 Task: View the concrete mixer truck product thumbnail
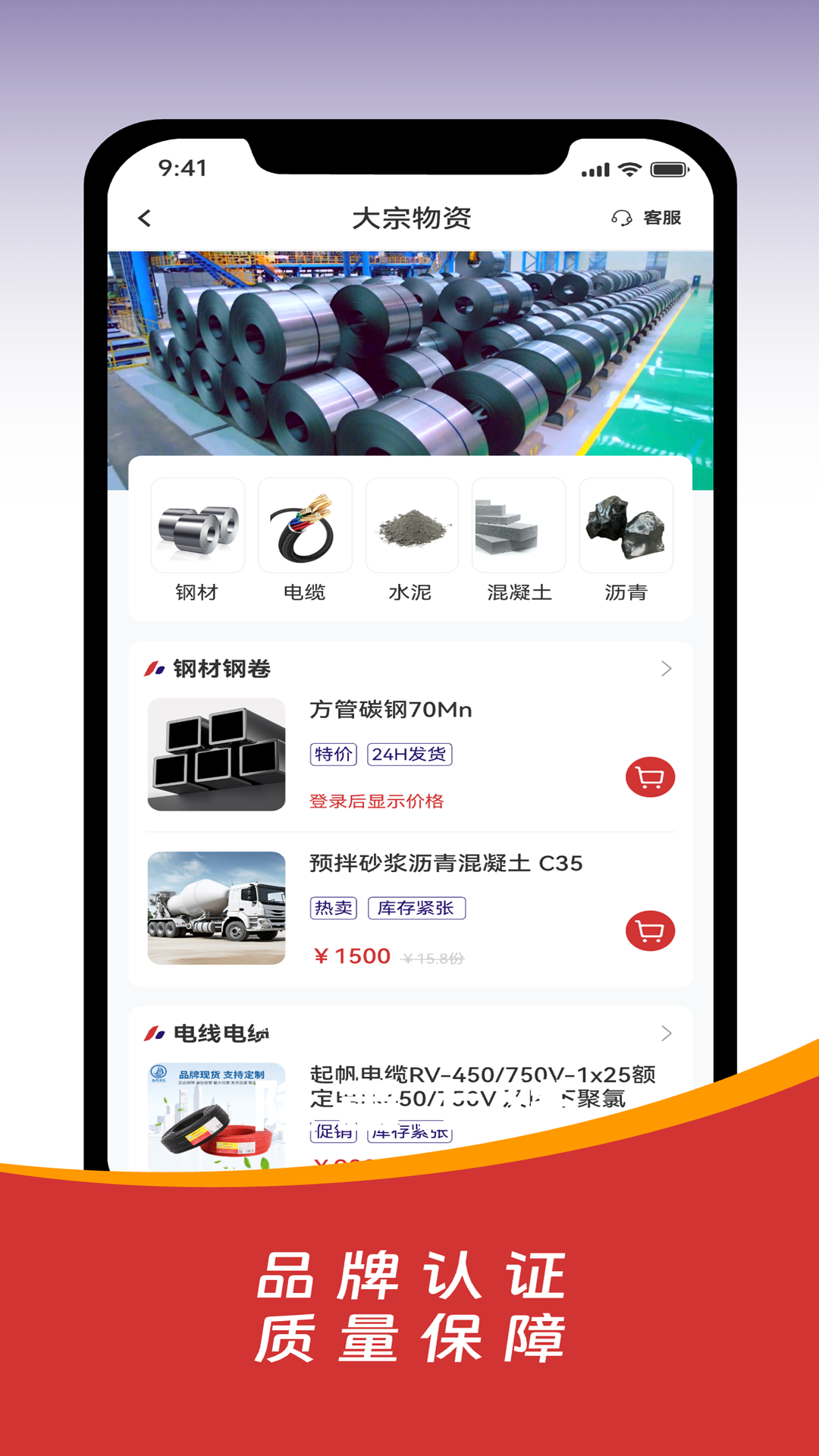pos(216,907)
